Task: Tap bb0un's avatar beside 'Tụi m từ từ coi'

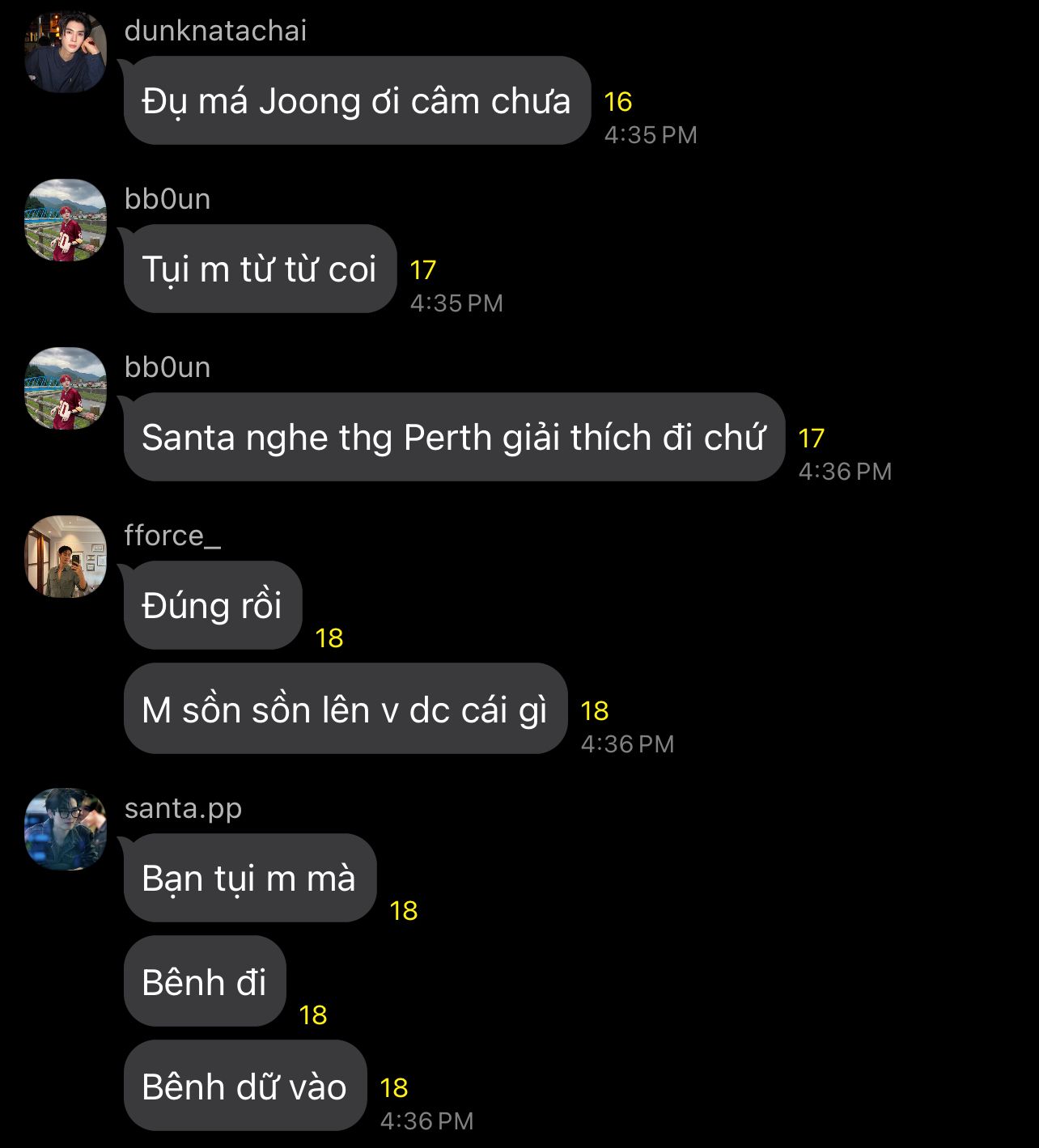Action: click(66, 220)
